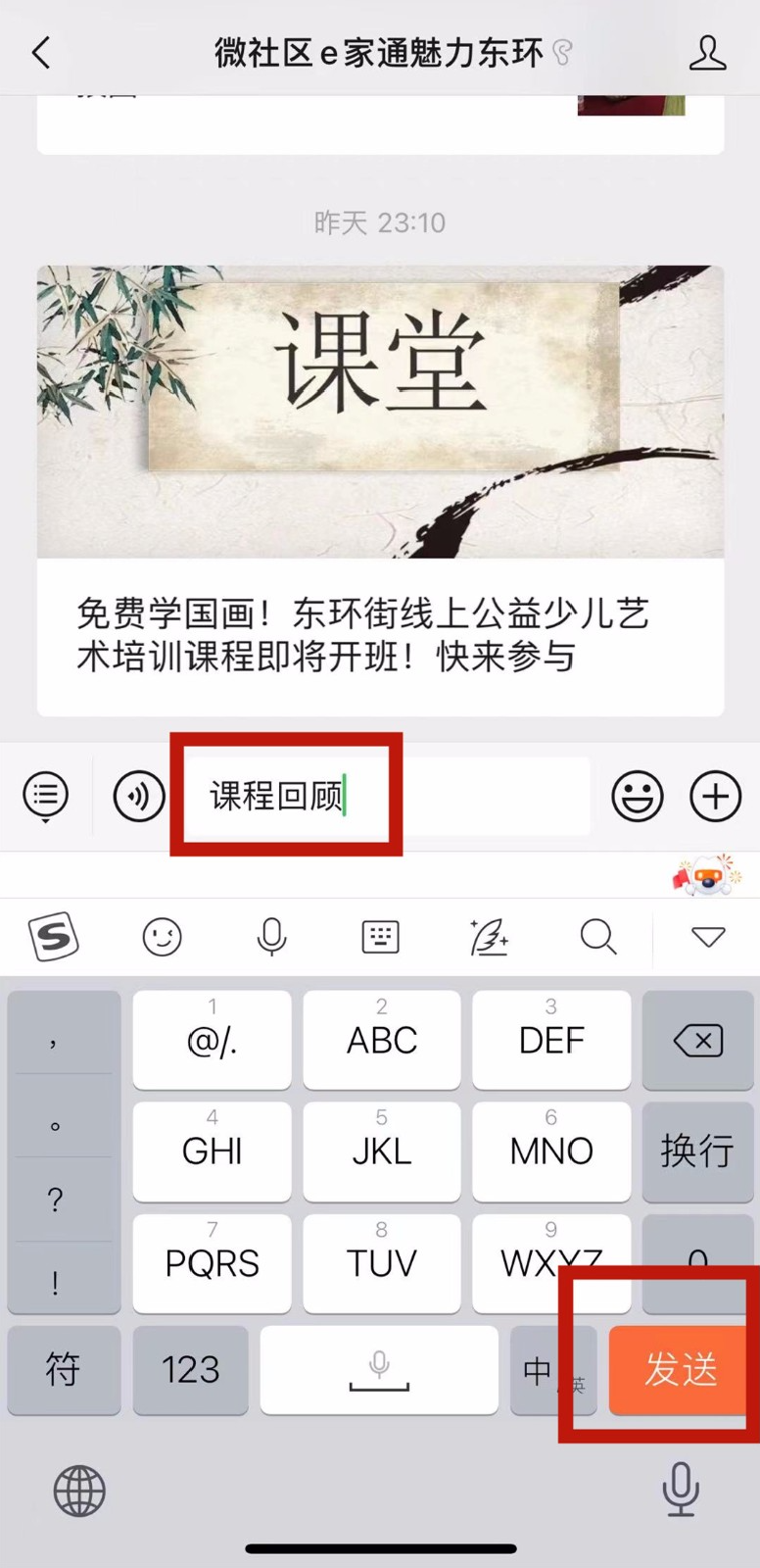The width and height of the screenshot is (760, 1568).
Task: Open Sogou keyboard settings logo
Action: click(x=54, y=938)
